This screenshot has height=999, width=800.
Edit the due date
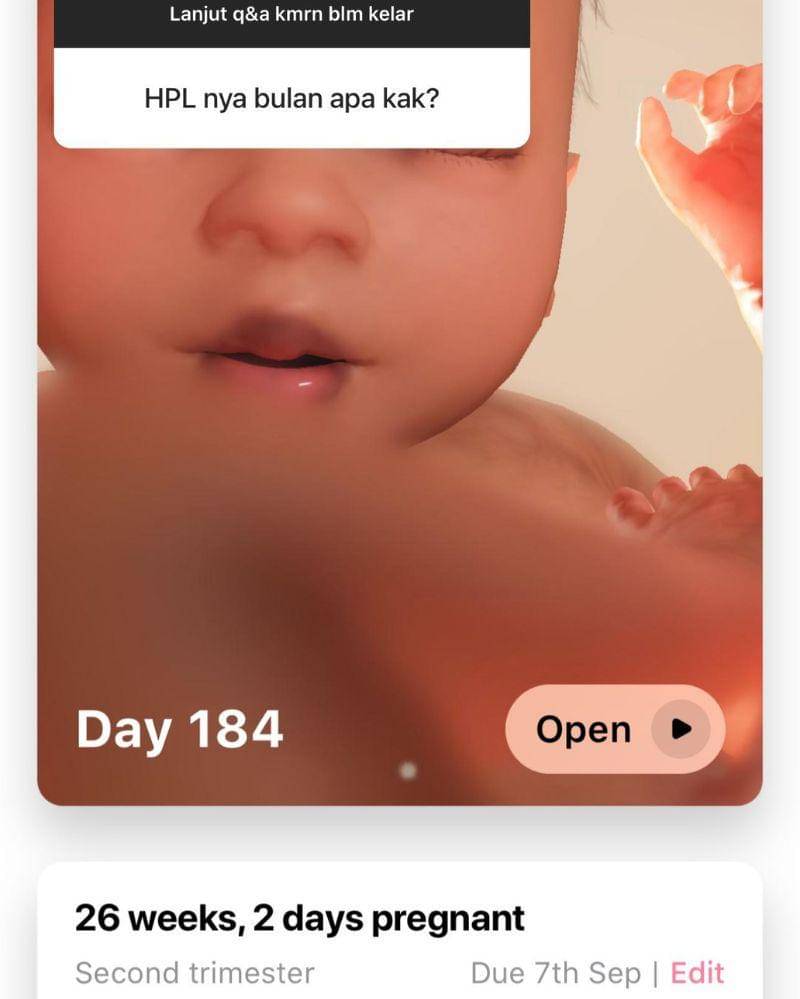coord(697,972)
